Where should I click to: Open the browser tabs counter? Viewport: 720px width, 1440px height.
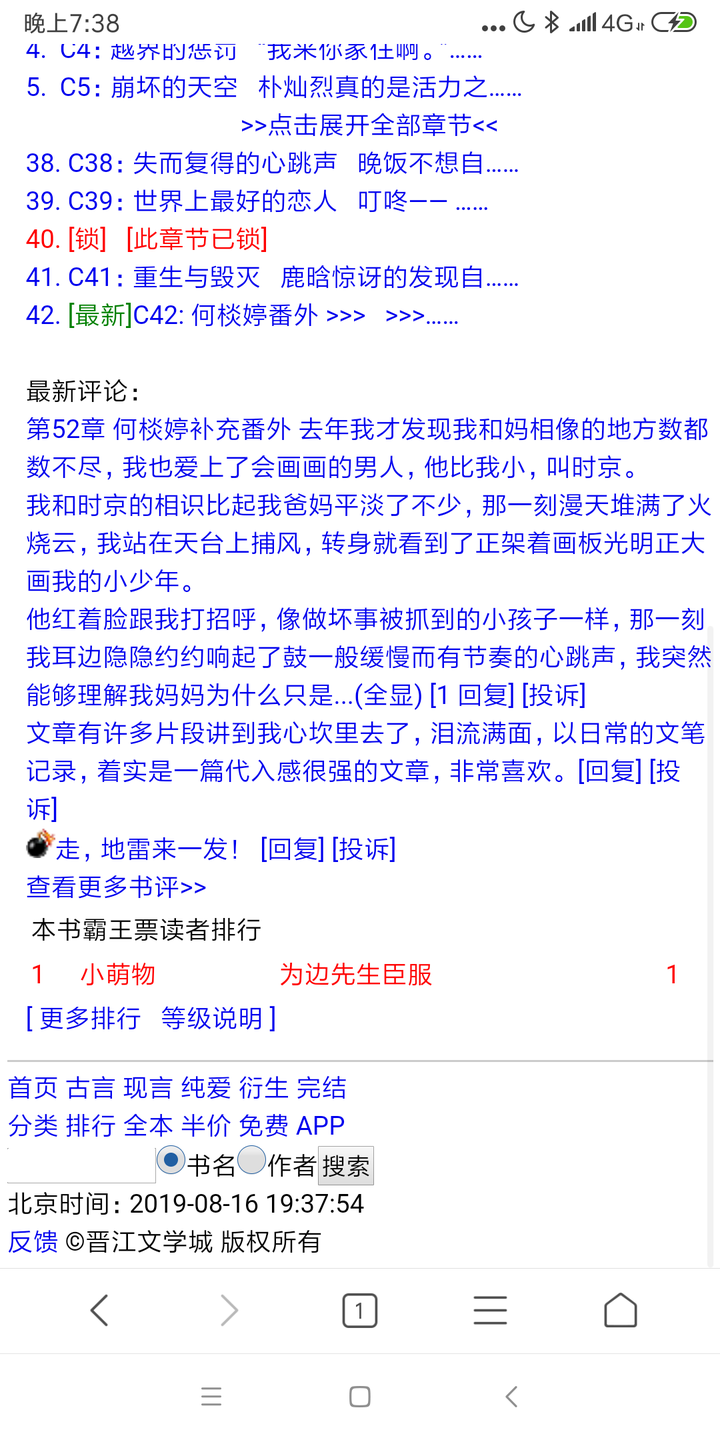[360, 1310]
